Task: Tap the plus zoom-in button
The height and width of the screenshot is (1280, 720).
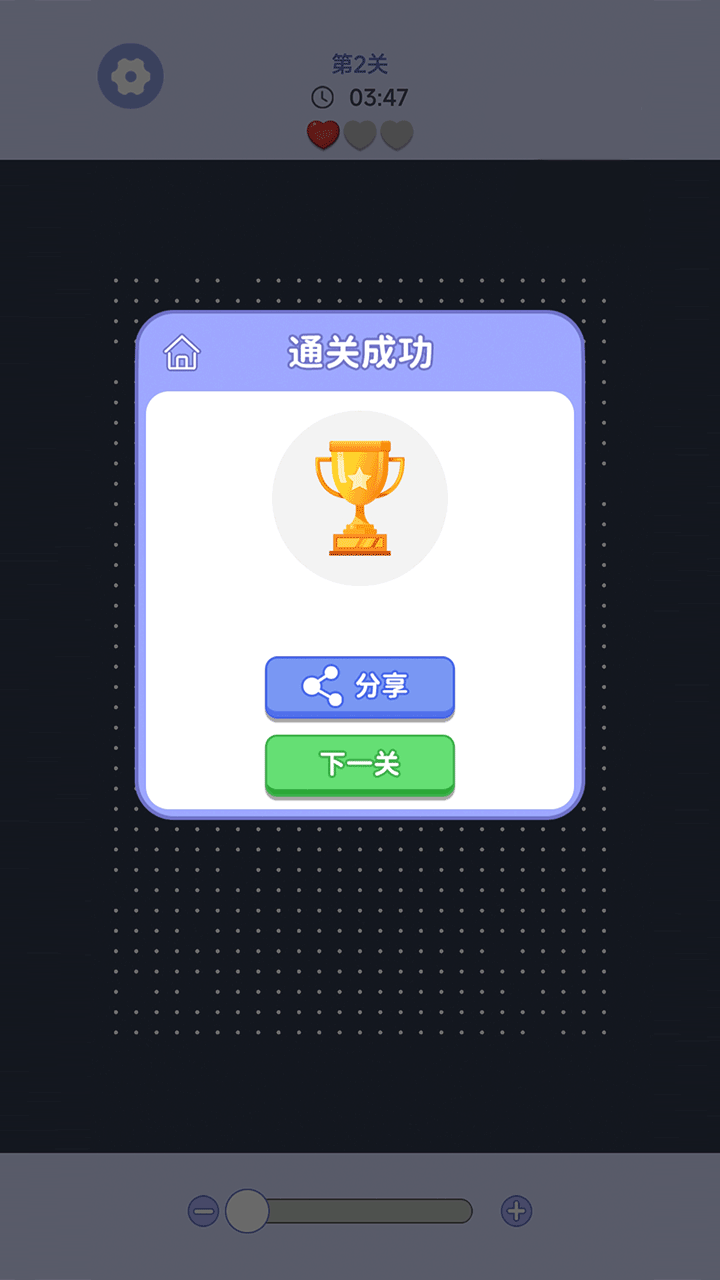Action: tap(516, 1212)
